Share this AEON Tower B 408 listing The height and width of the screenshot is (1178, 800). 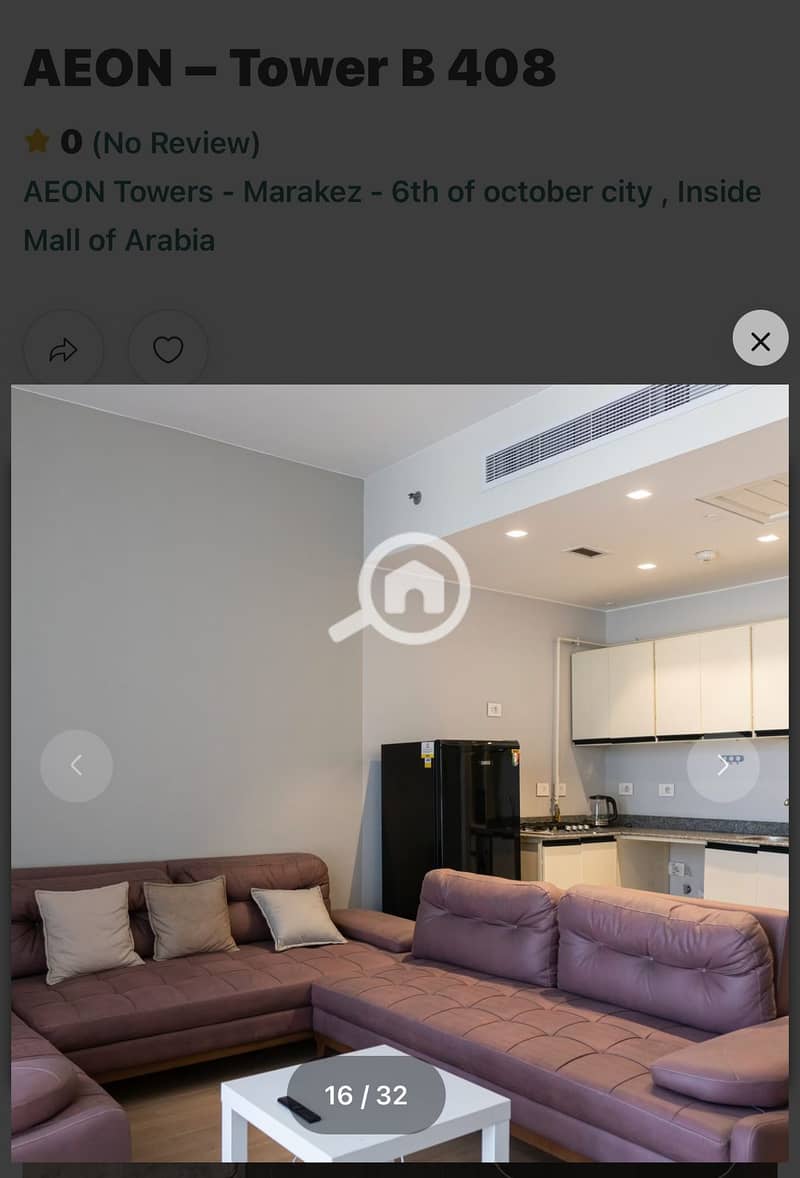(63, 349)
